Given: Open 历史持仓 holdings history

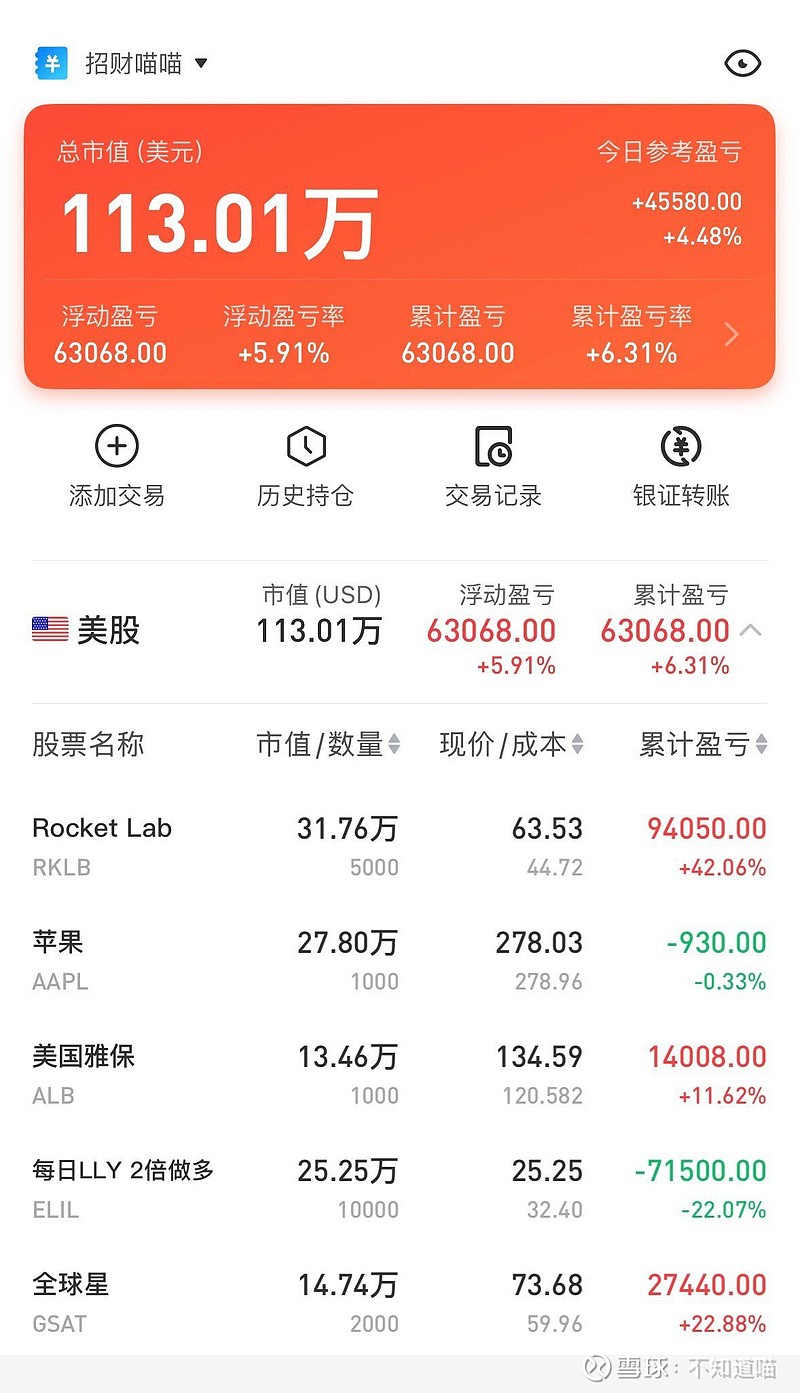Looking at the screenshot, I should click(305, 466).
